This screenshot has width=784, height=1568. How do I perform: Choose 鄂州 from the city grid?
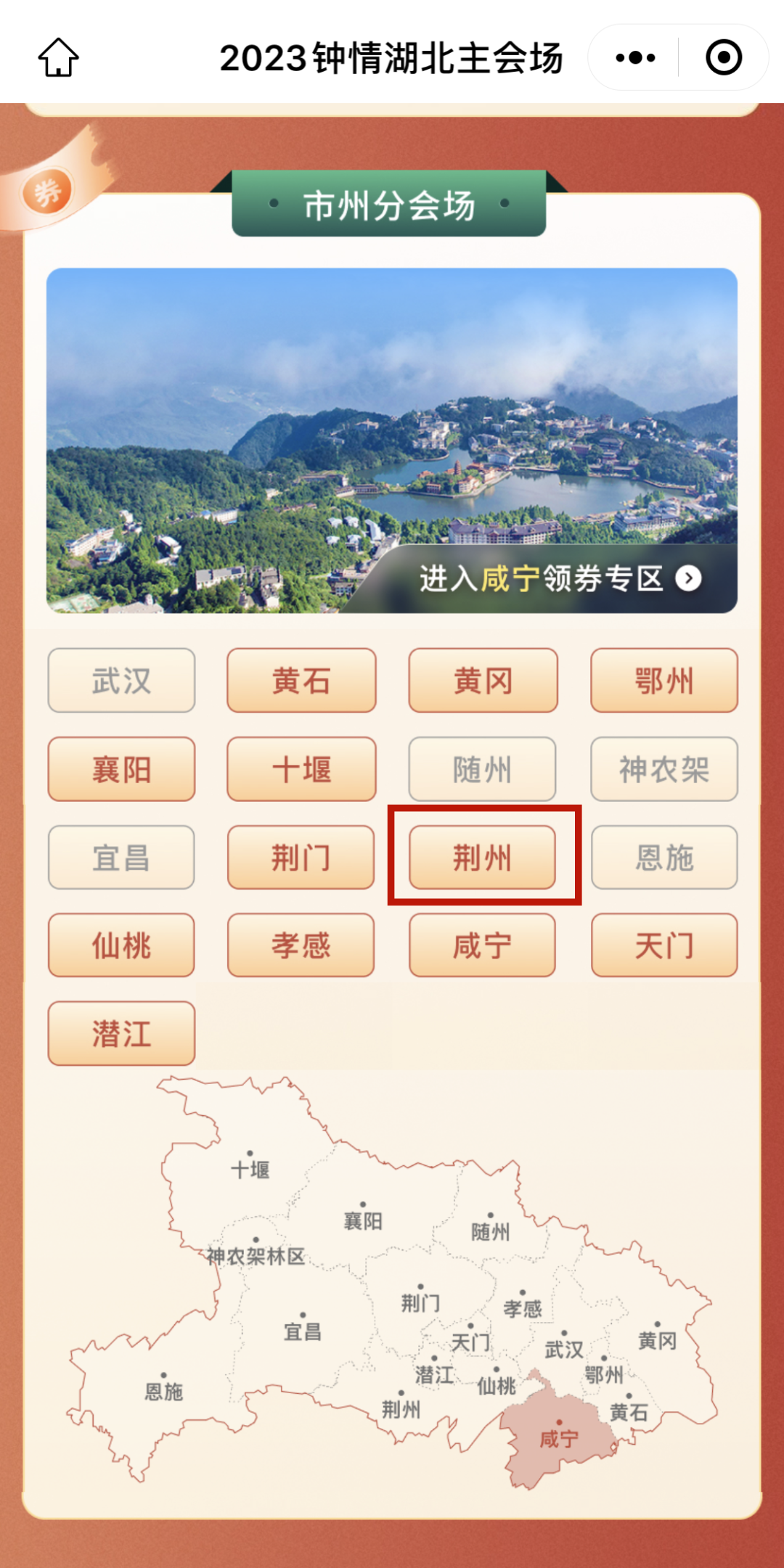(x=664, y=681)
